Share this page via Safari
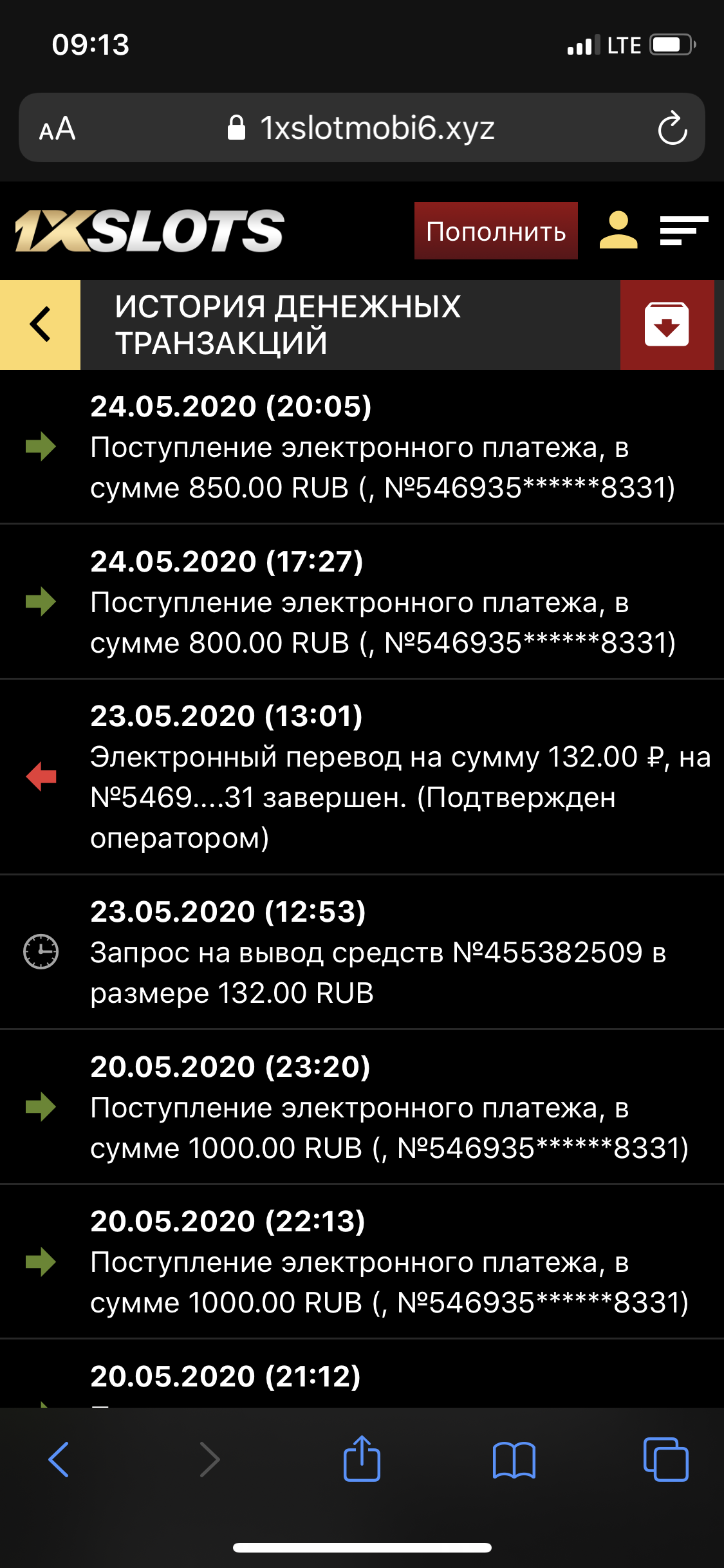This screenshot has width=724, height=1568. tap(362, 1459)
